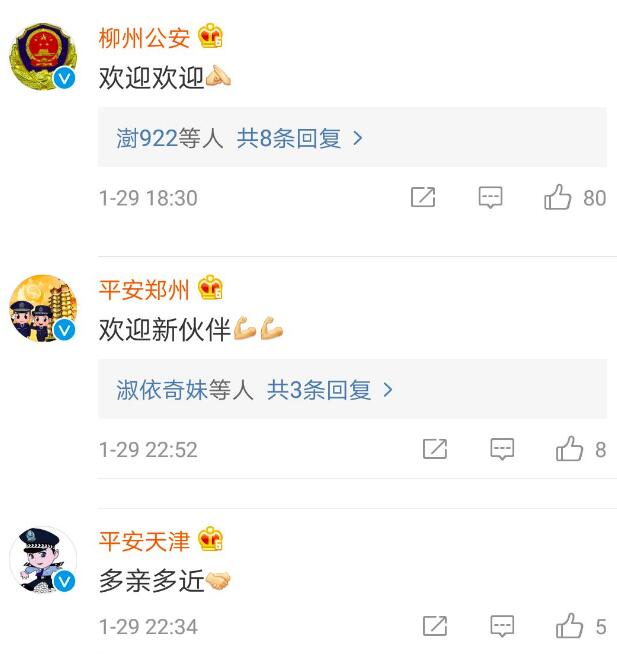
Task: Like 柳州公安's comment with 80 likes
Action: point(558,198)
